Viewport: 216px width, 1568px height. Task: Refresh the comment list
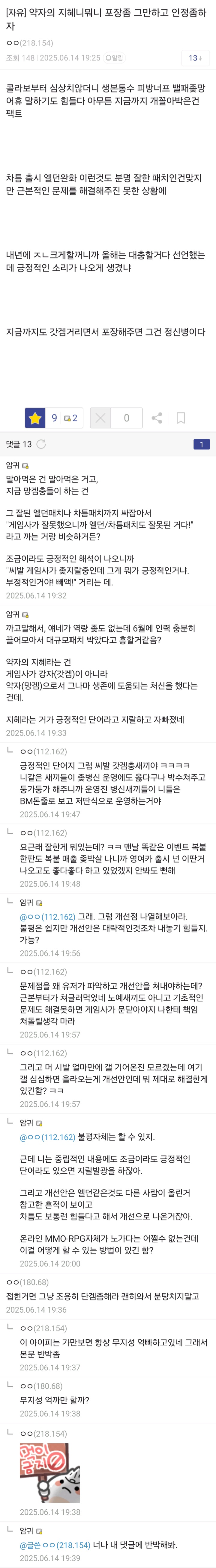[x=41, y=444]
